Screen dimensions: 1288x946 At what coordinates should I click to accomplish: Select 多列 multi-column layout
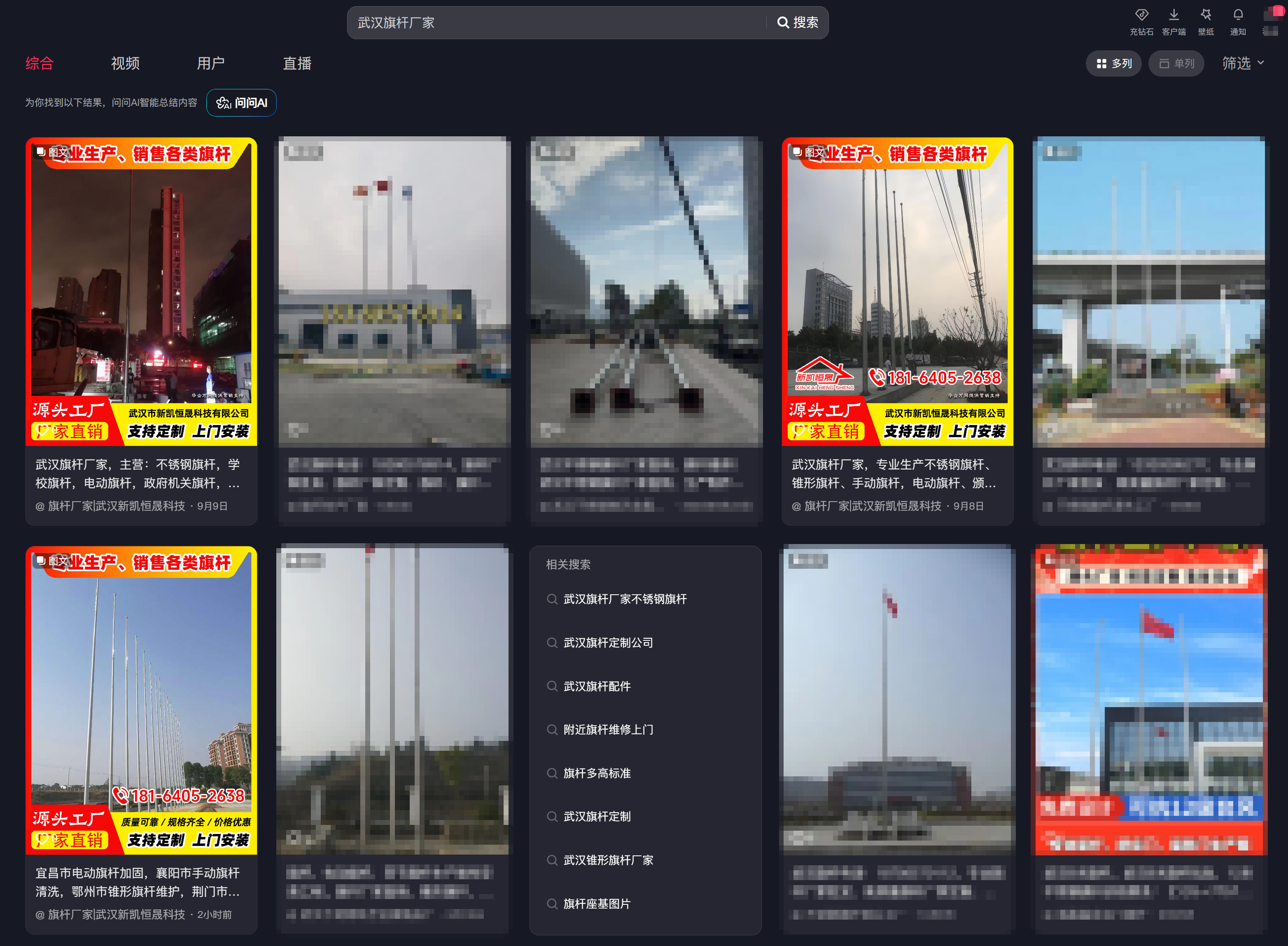[1113, 63]
